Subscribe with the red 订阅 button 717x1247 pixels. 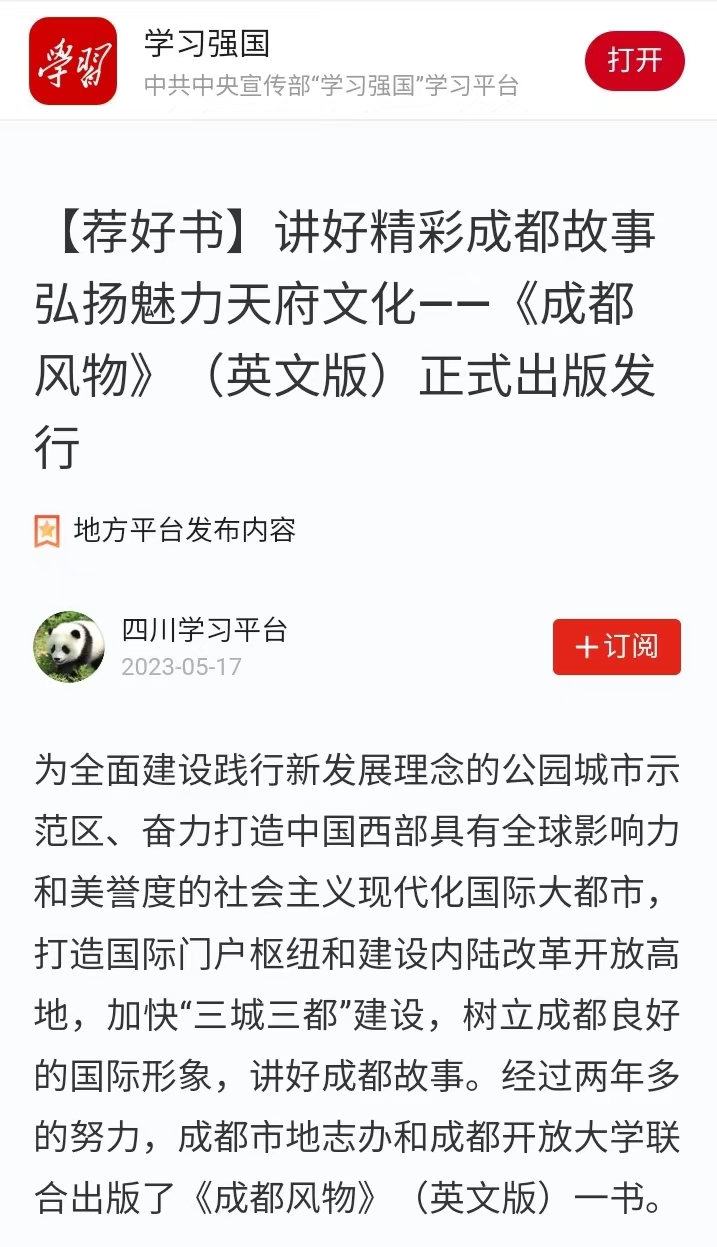click(616, 646)
